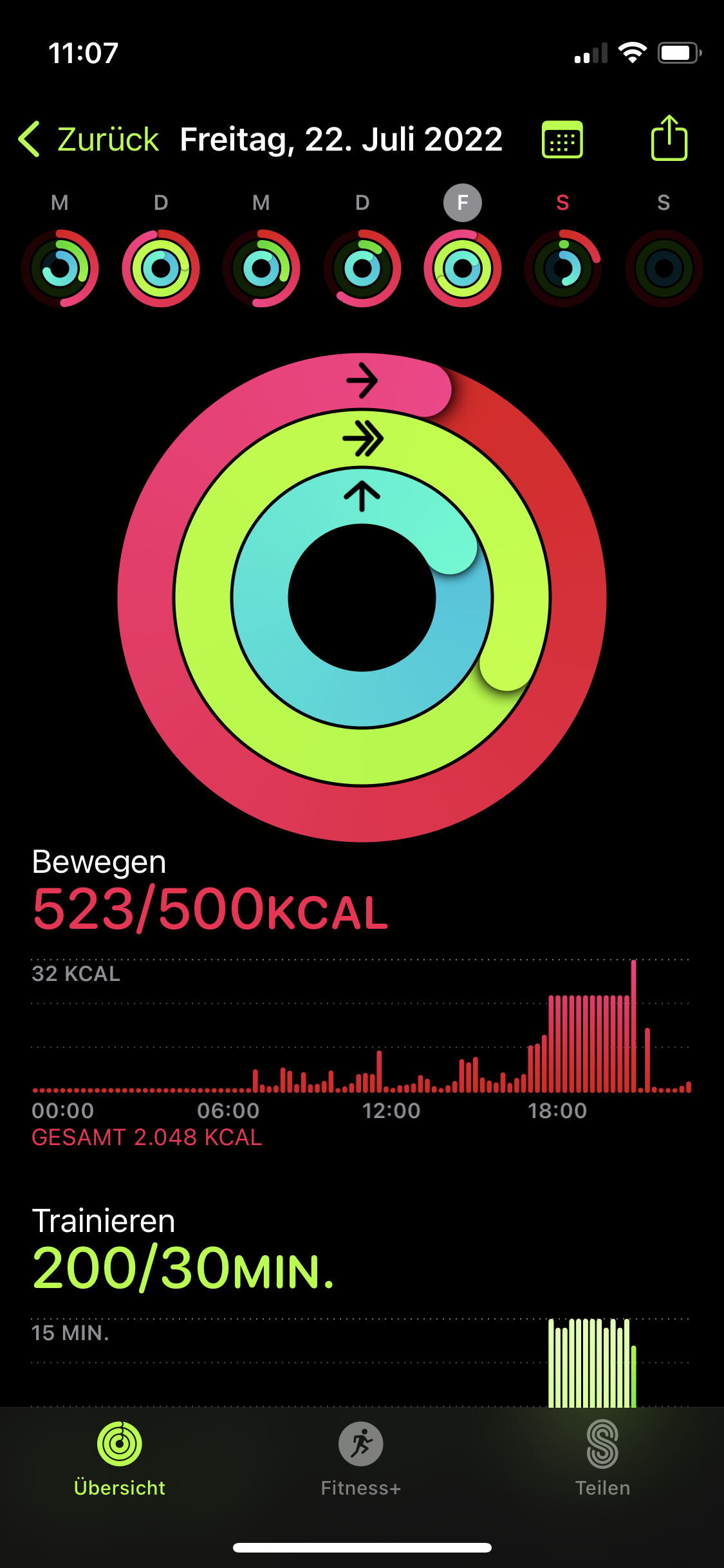This screenshot has width=724, height=1568.
Task: Show Wednesday's activity rings
Action: tap(261, 268)
